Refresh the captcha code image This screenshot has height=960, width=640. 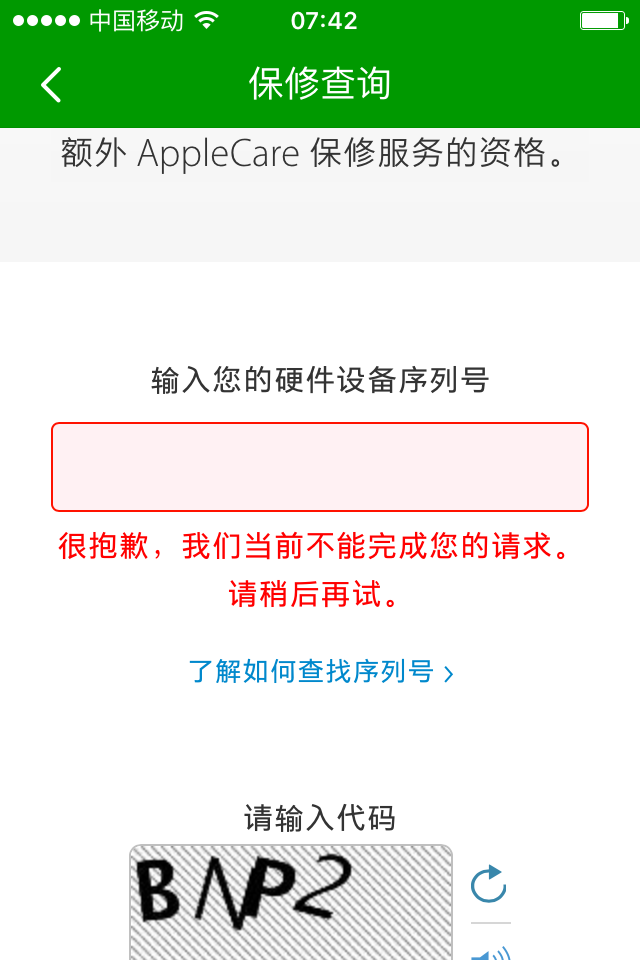pos(489,885)
